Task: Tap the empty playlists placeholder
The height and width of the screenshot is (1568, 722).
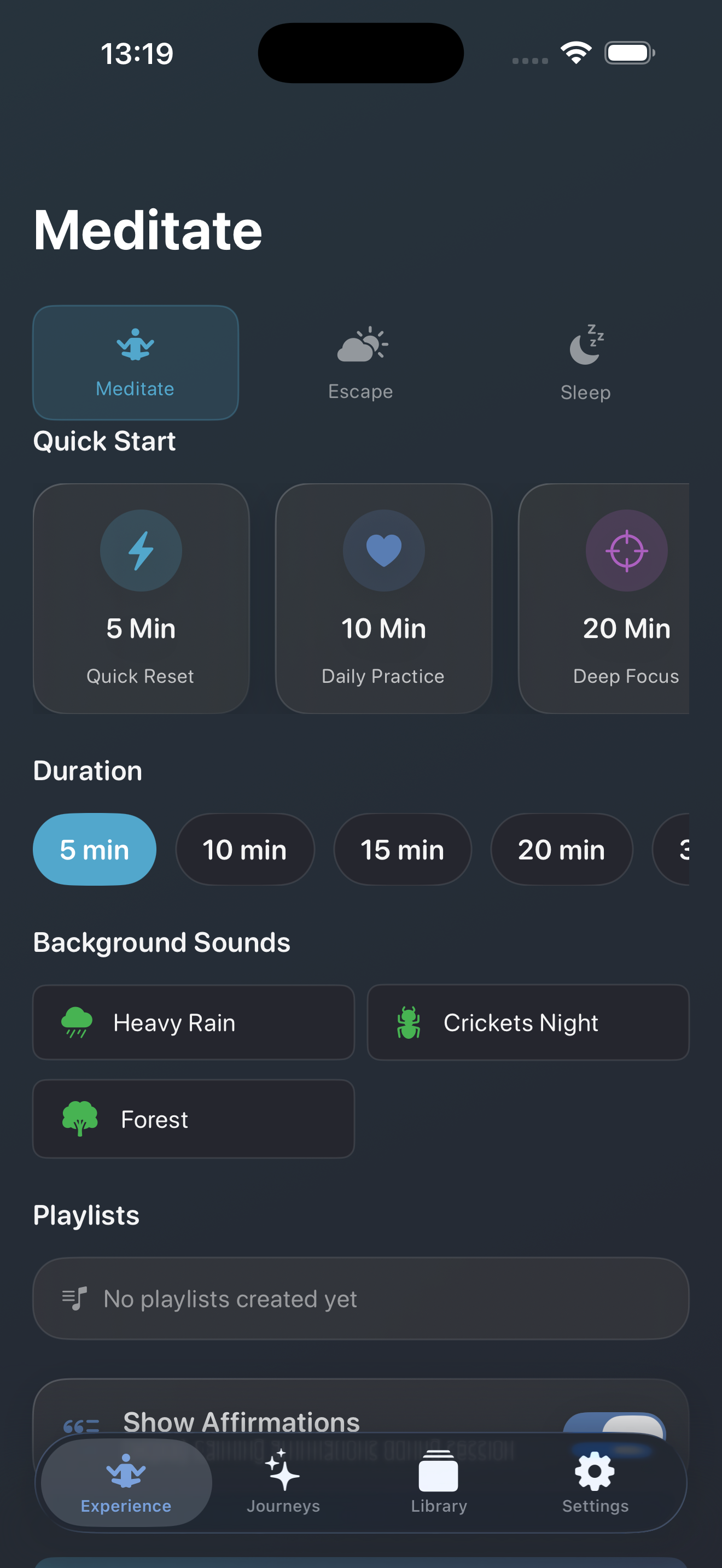Action: 360,1298
